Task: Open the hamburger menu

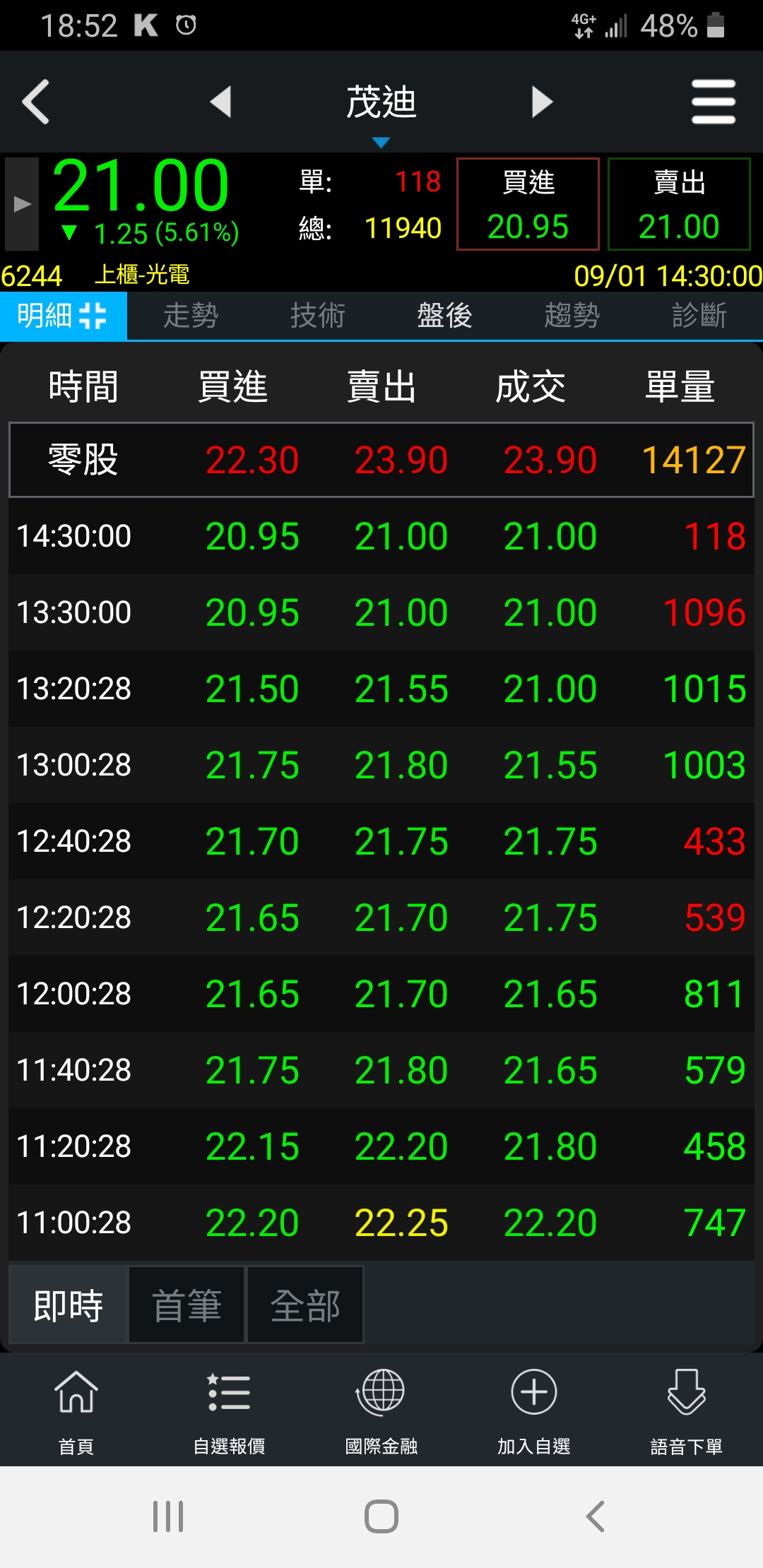Action: point(713,102)
